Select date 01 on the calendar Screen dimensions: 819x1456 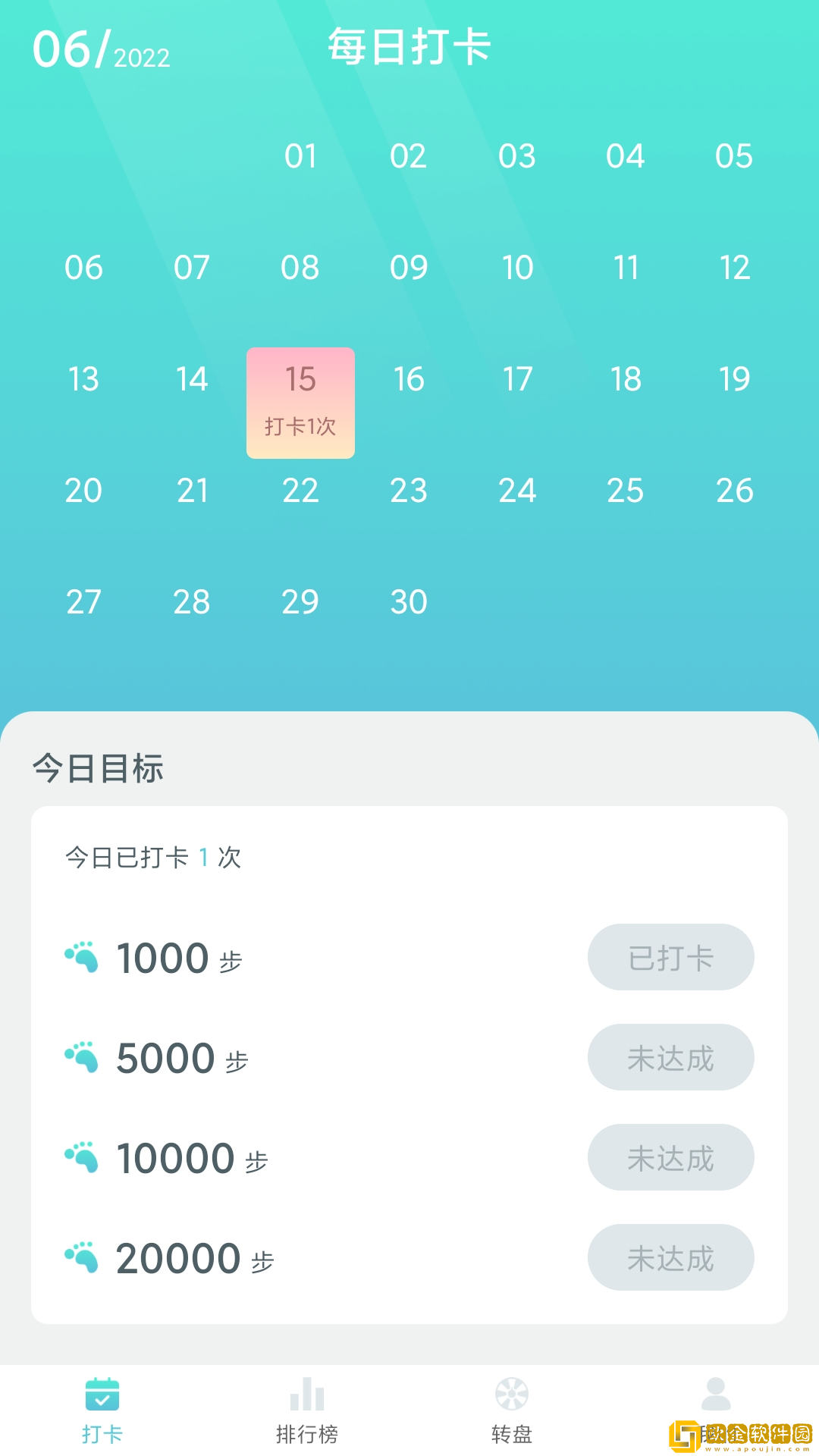coord(300,157)
